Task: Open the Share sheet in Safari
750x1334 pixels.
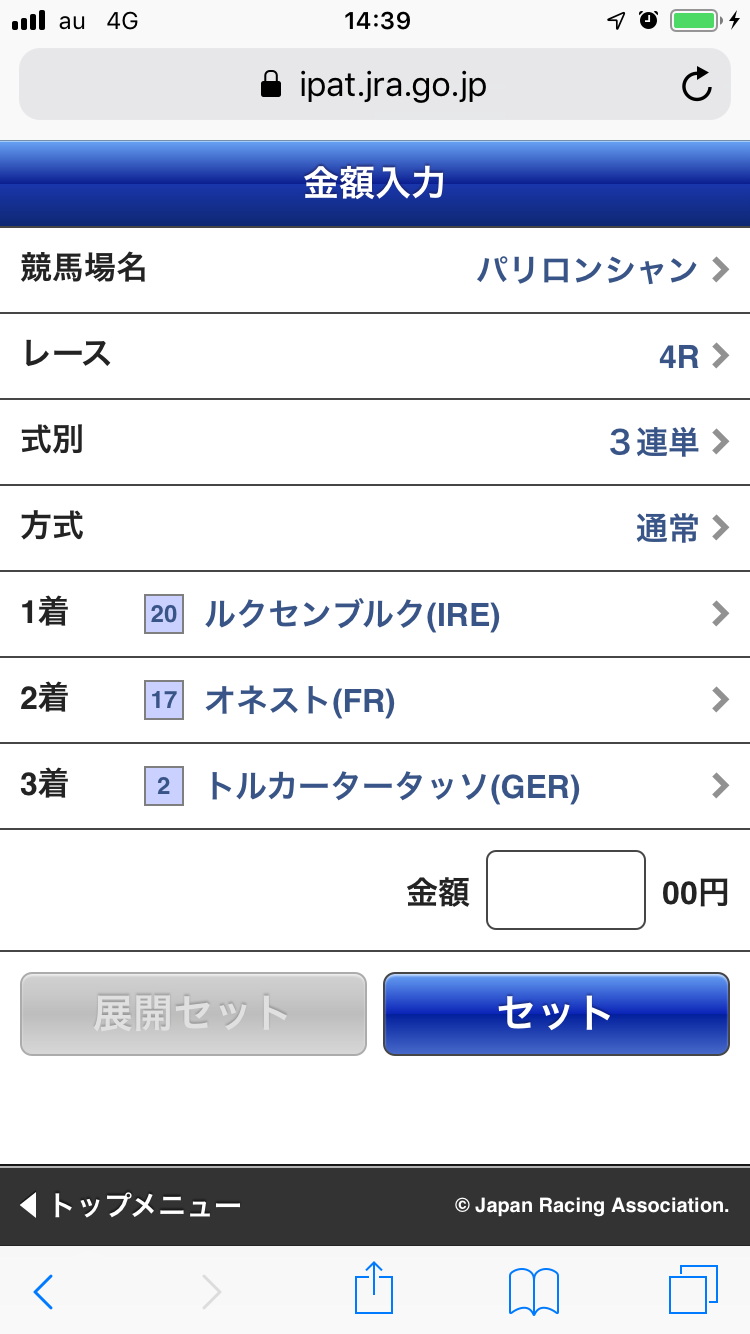Action: click(373, 1291)
